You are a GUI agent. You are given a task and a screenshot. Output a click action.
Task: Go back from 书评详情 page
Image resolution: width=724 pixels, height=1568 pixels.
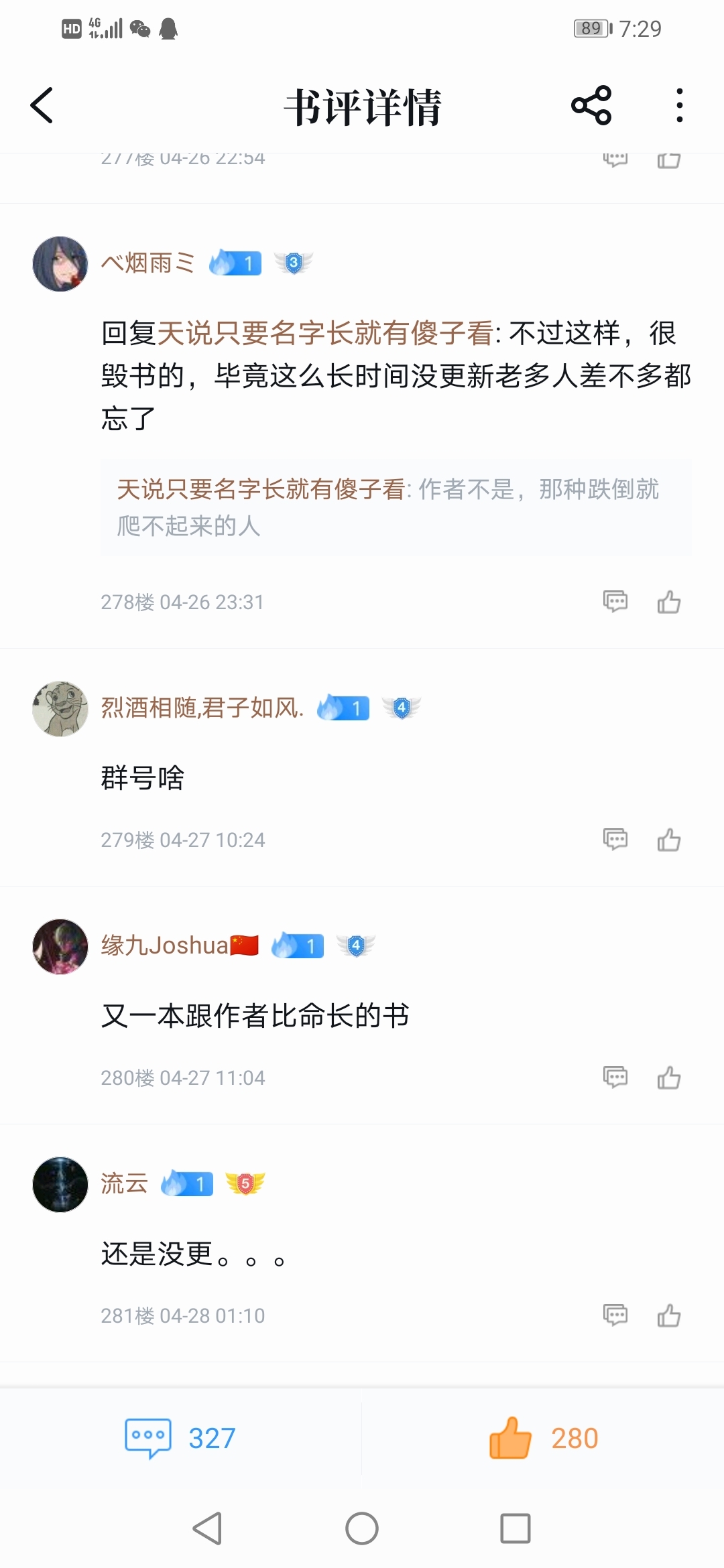[x=42, y=106]
